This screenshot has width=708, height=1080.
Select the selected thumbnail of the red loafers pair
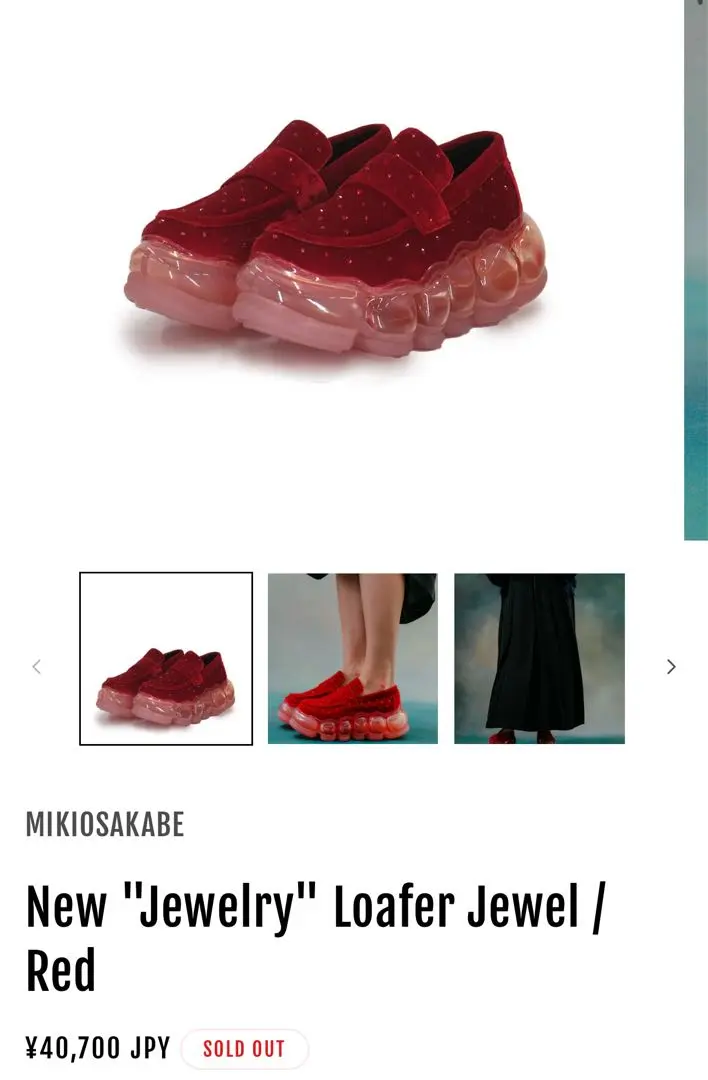166,658
